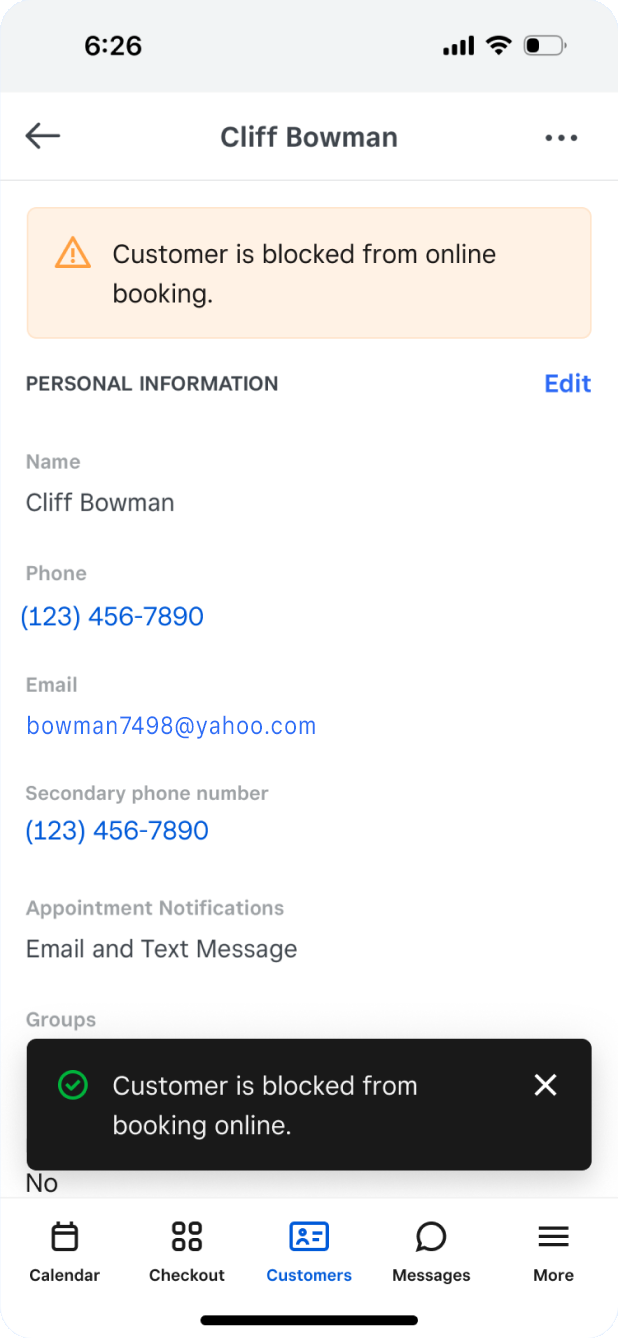Open the More menu tab
The height and width of the screenshot is (1338, 618).
553,1251
